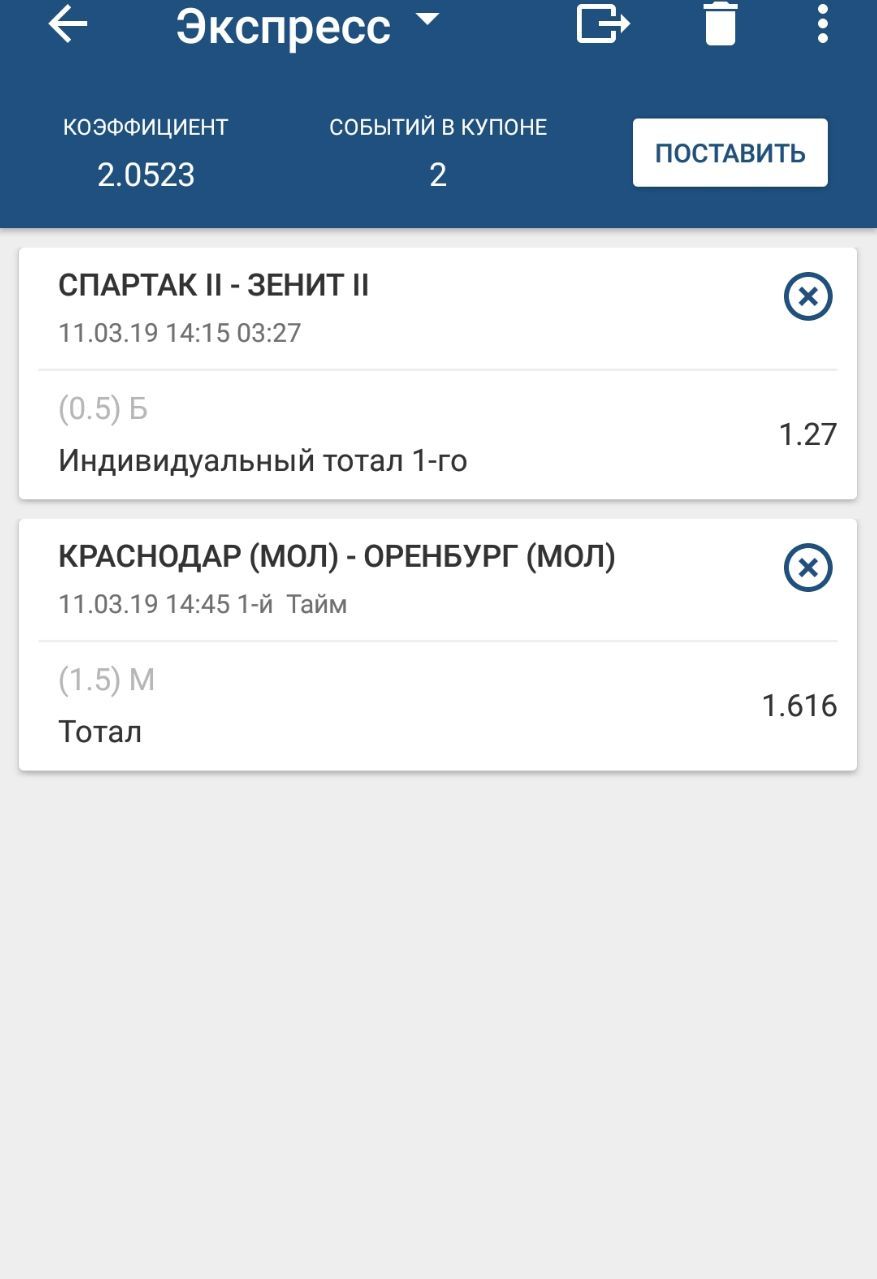The height and width of the screenshot is (1279, 877).
Task: Tap the ПОСТАВИТЬ button
Action: [730, 153]
